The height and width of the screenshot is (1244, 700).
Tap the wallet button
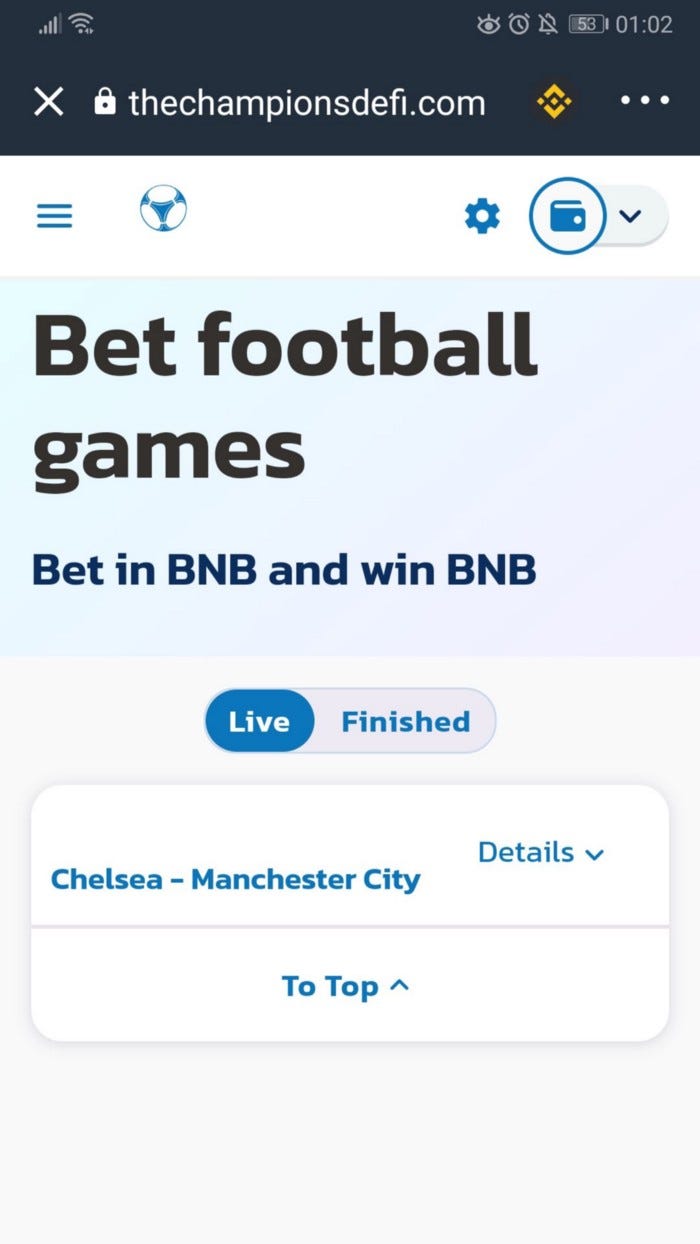(x=567, y=216)
